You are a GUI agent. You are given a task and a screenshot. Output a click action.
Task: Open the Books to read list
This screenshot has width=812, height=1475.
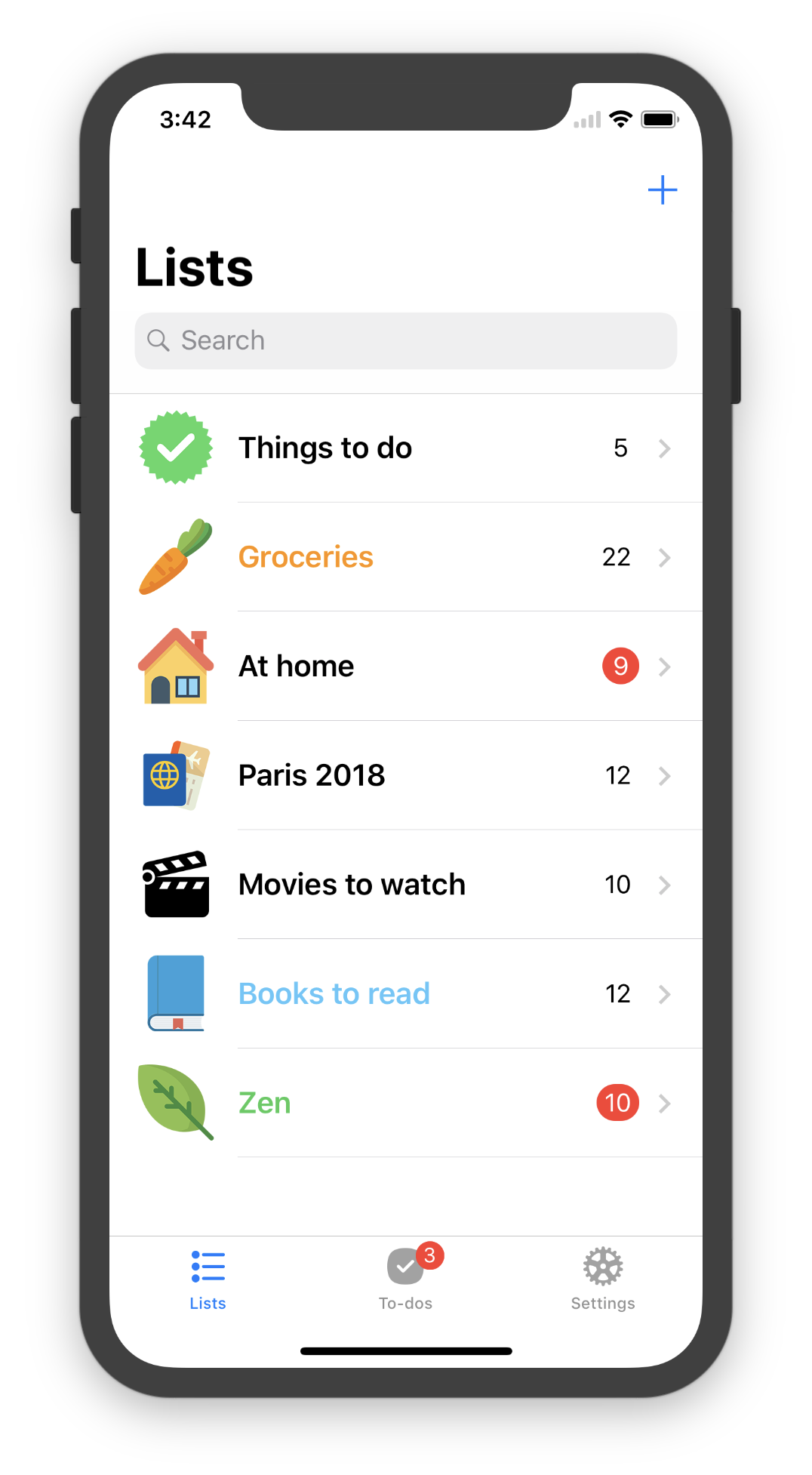[x=406, y=993]
